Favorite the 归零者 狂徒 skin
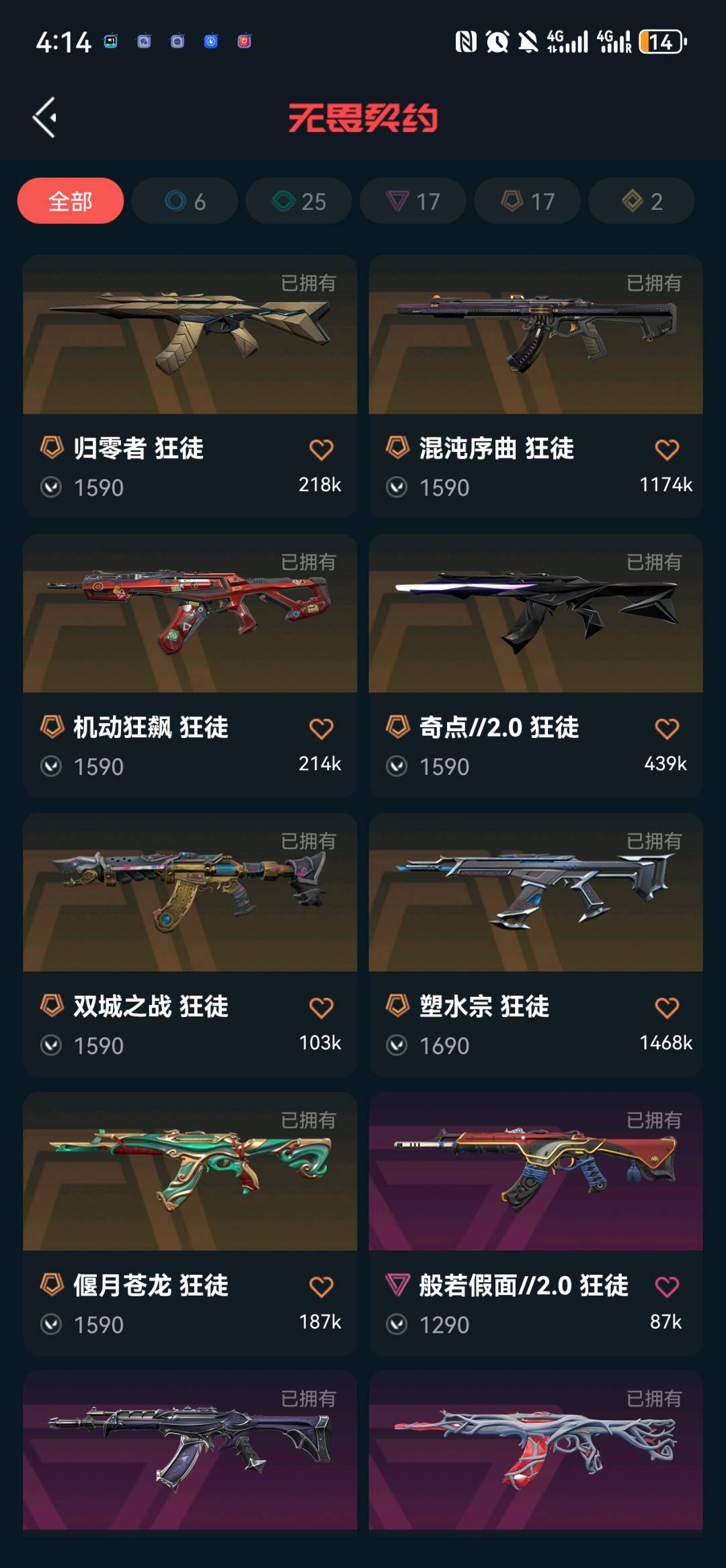726x1568 pixels. (x=321, y=449)
